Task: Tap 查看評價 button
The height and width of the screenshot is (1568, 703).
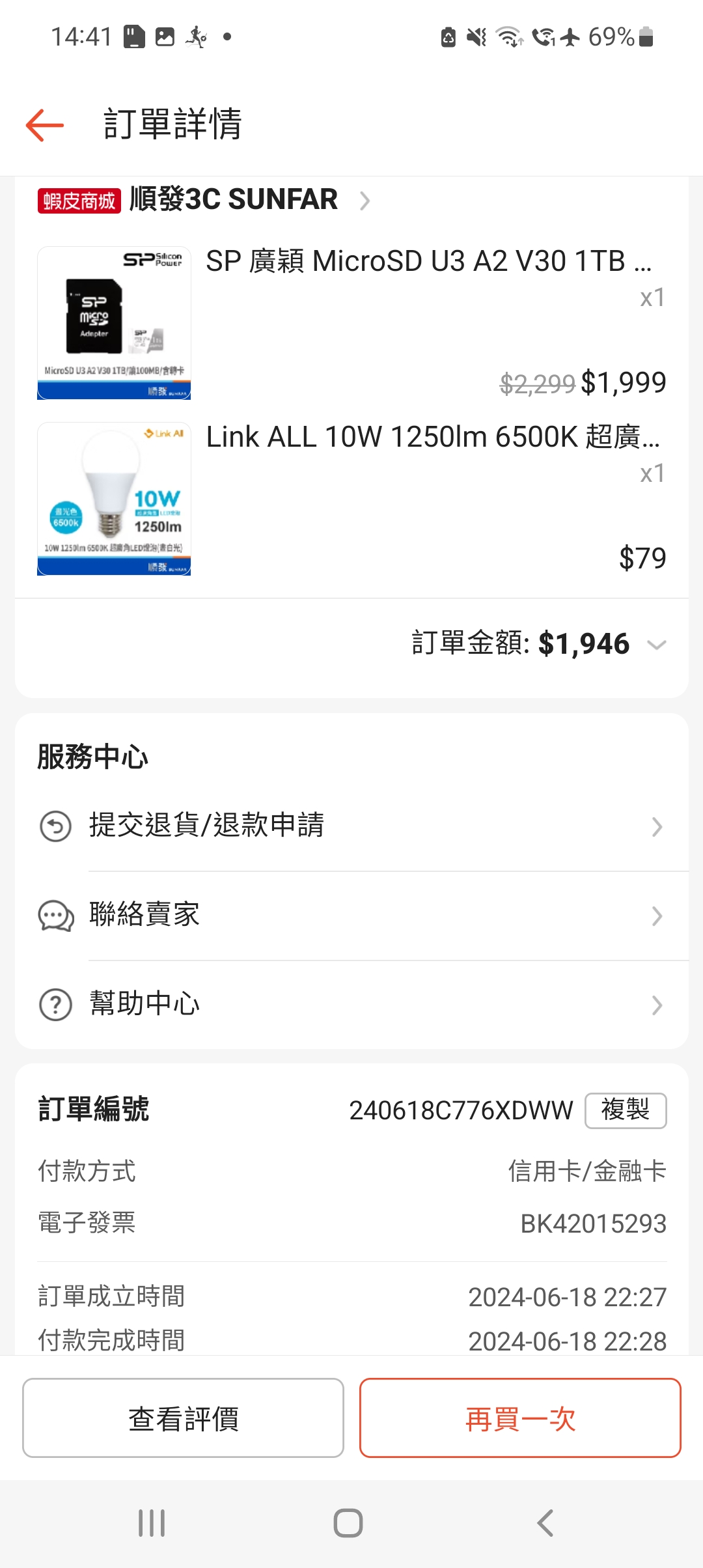Action: tap(183, 1418)
